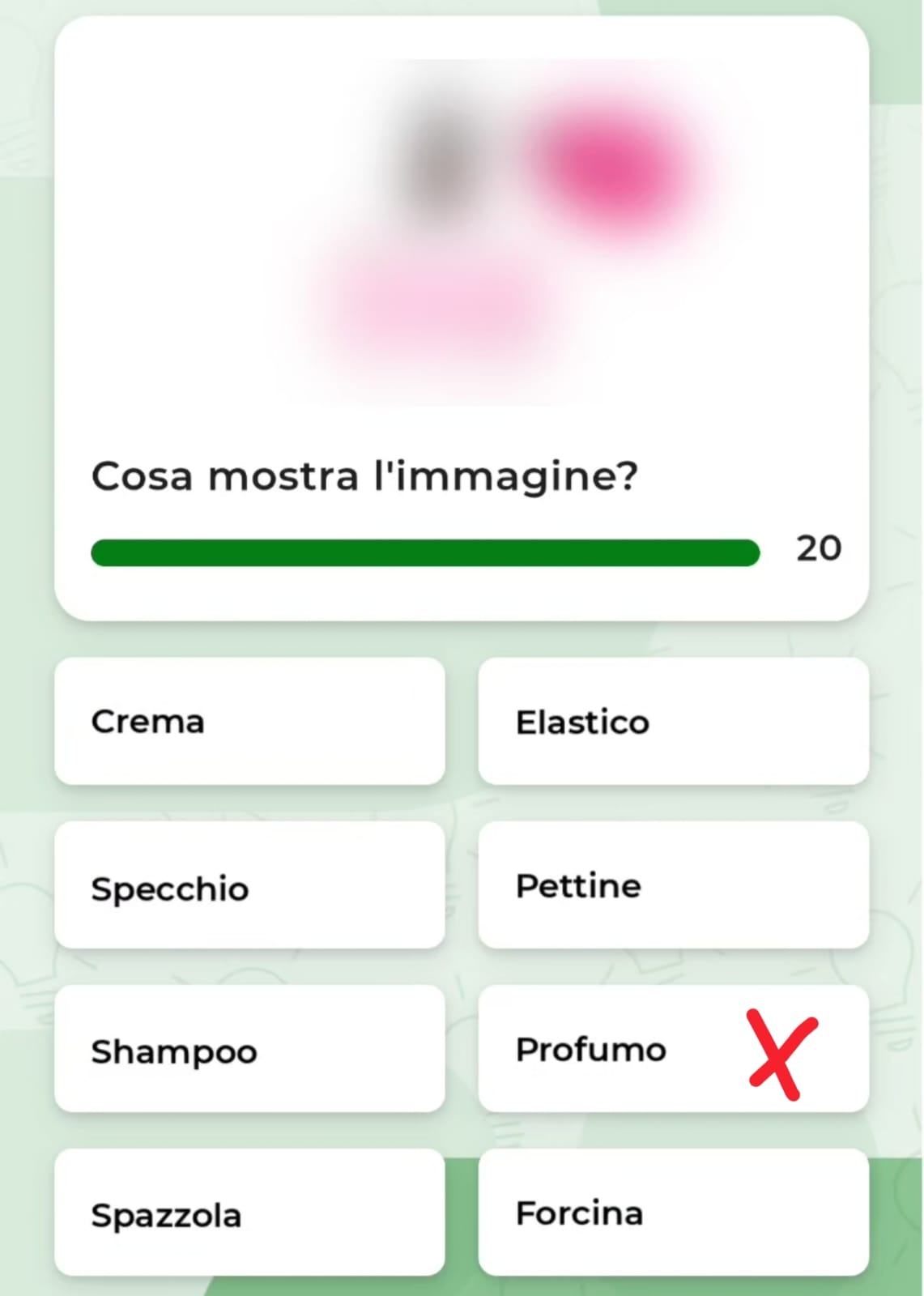
Task: Pick the Specchio option
Action: click(249, 885)
